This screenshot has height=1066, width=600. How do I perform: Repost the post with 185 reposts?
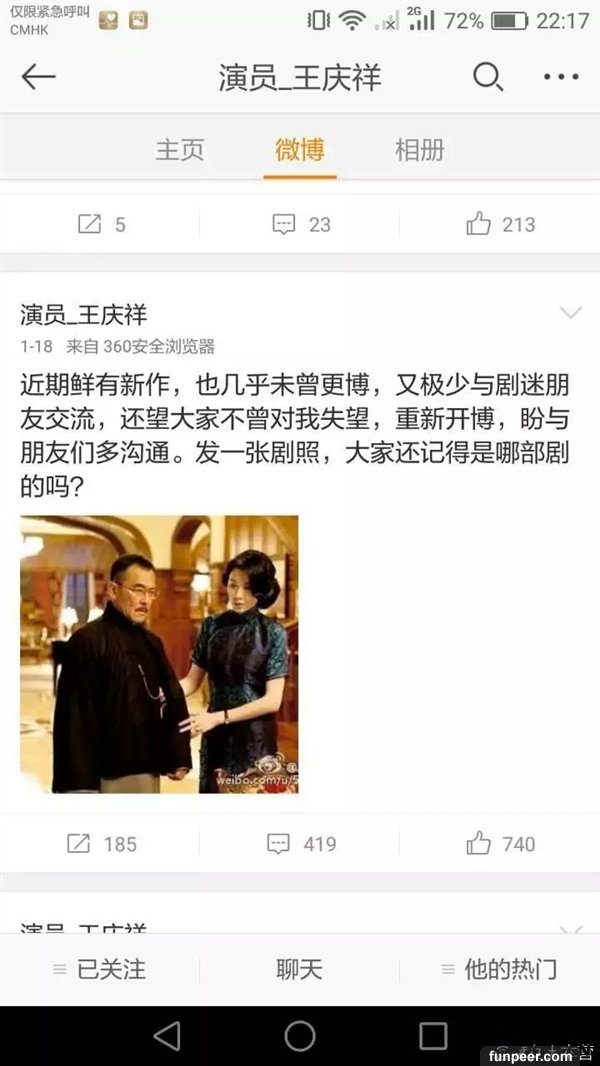[x=101, y=844]
